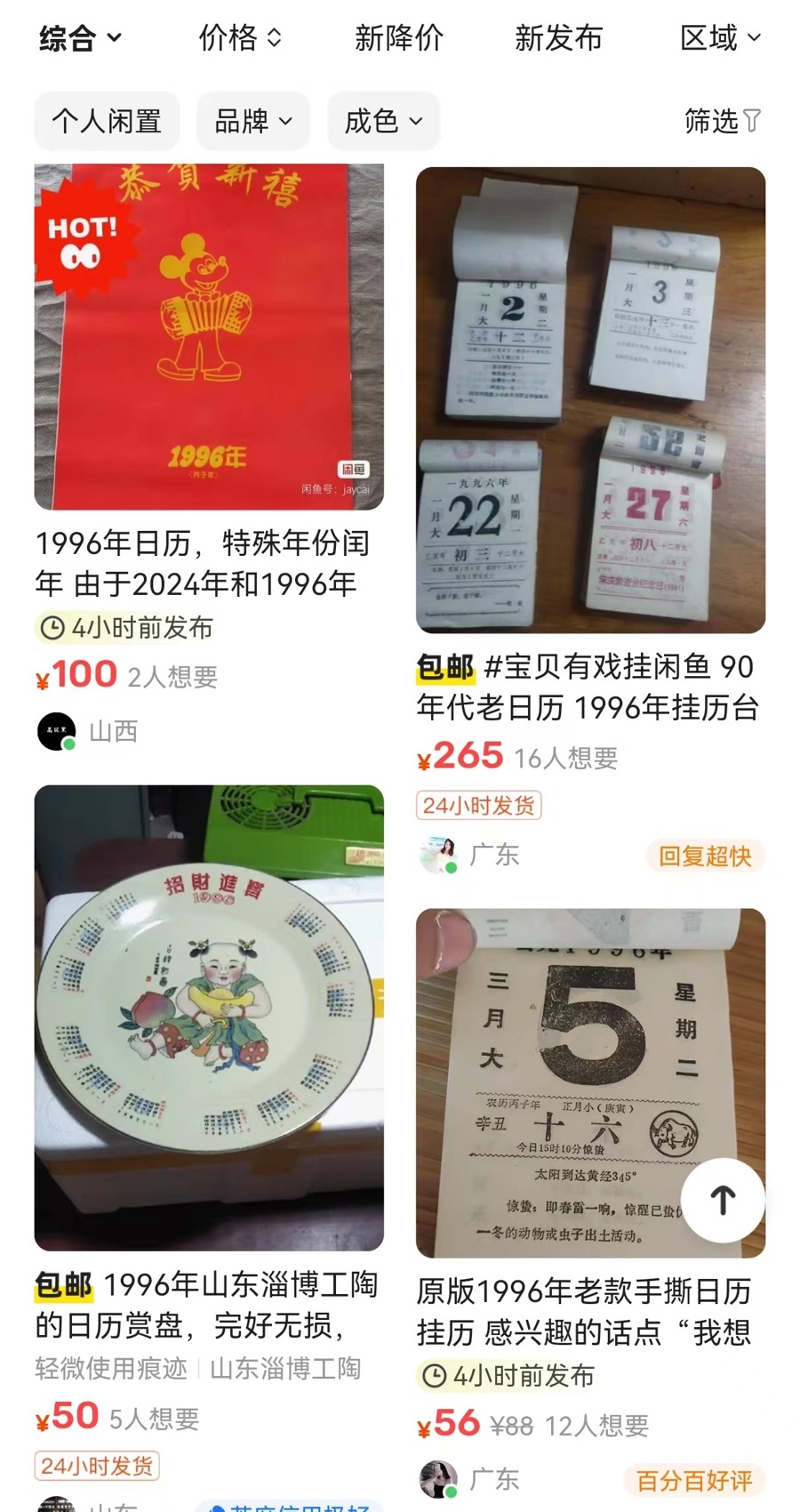Open the red 1996年日历 listing priced ¥100

(x=209, y=338)
